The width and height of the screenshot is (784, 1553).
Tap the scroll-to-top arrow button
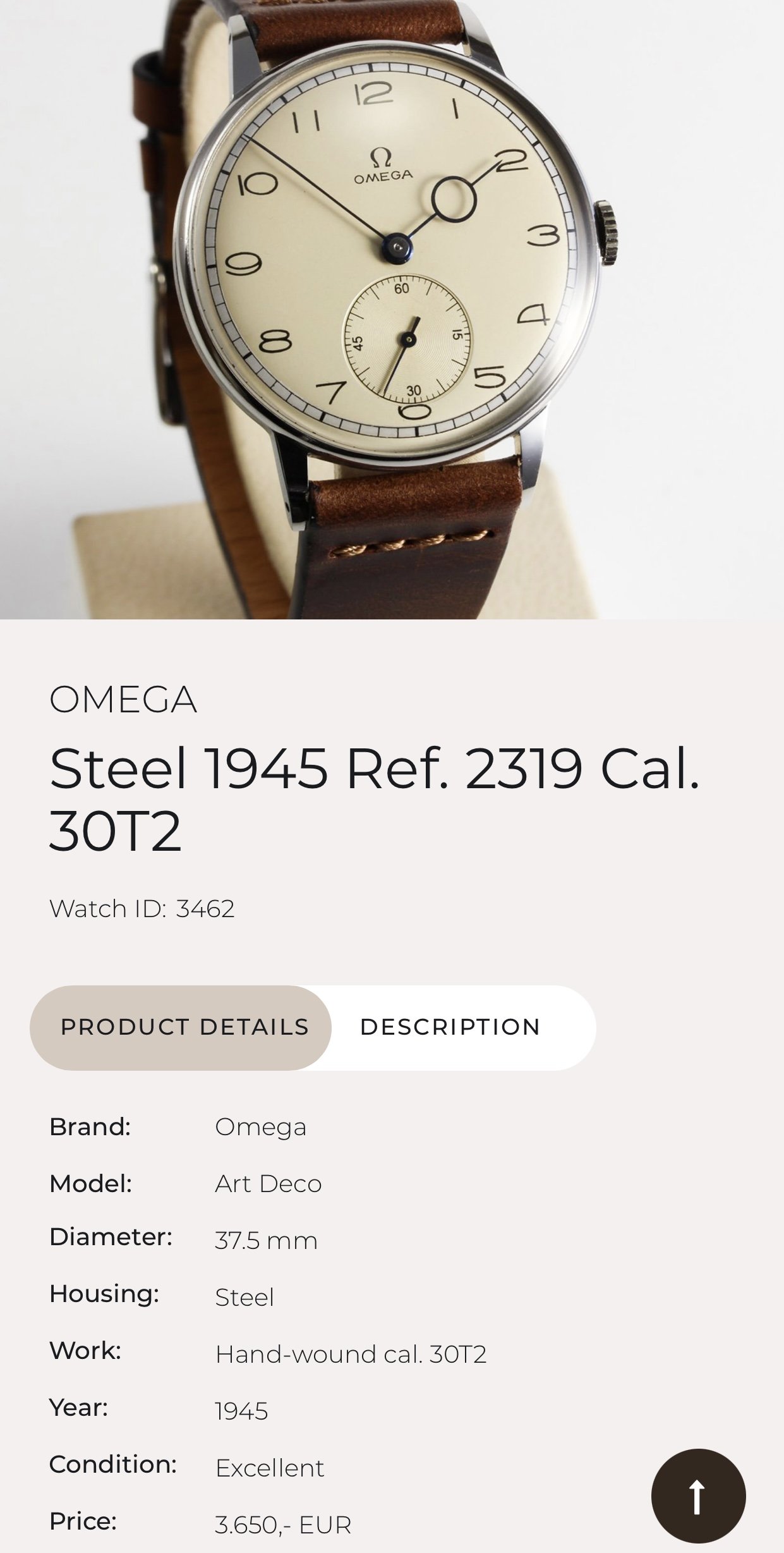(x=697, y=1496)
